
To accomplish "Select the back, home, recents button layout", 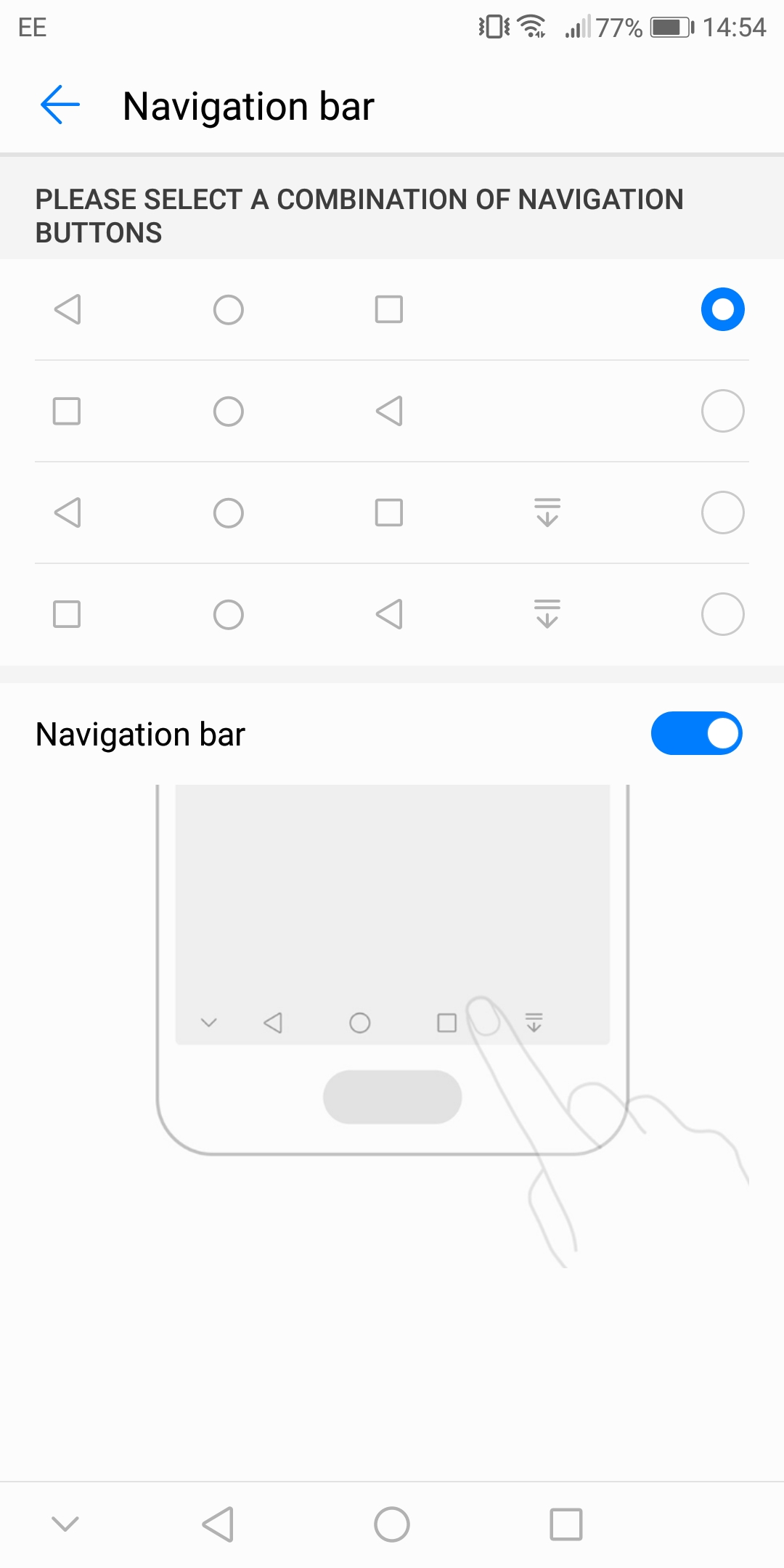I will click(722, 310).
